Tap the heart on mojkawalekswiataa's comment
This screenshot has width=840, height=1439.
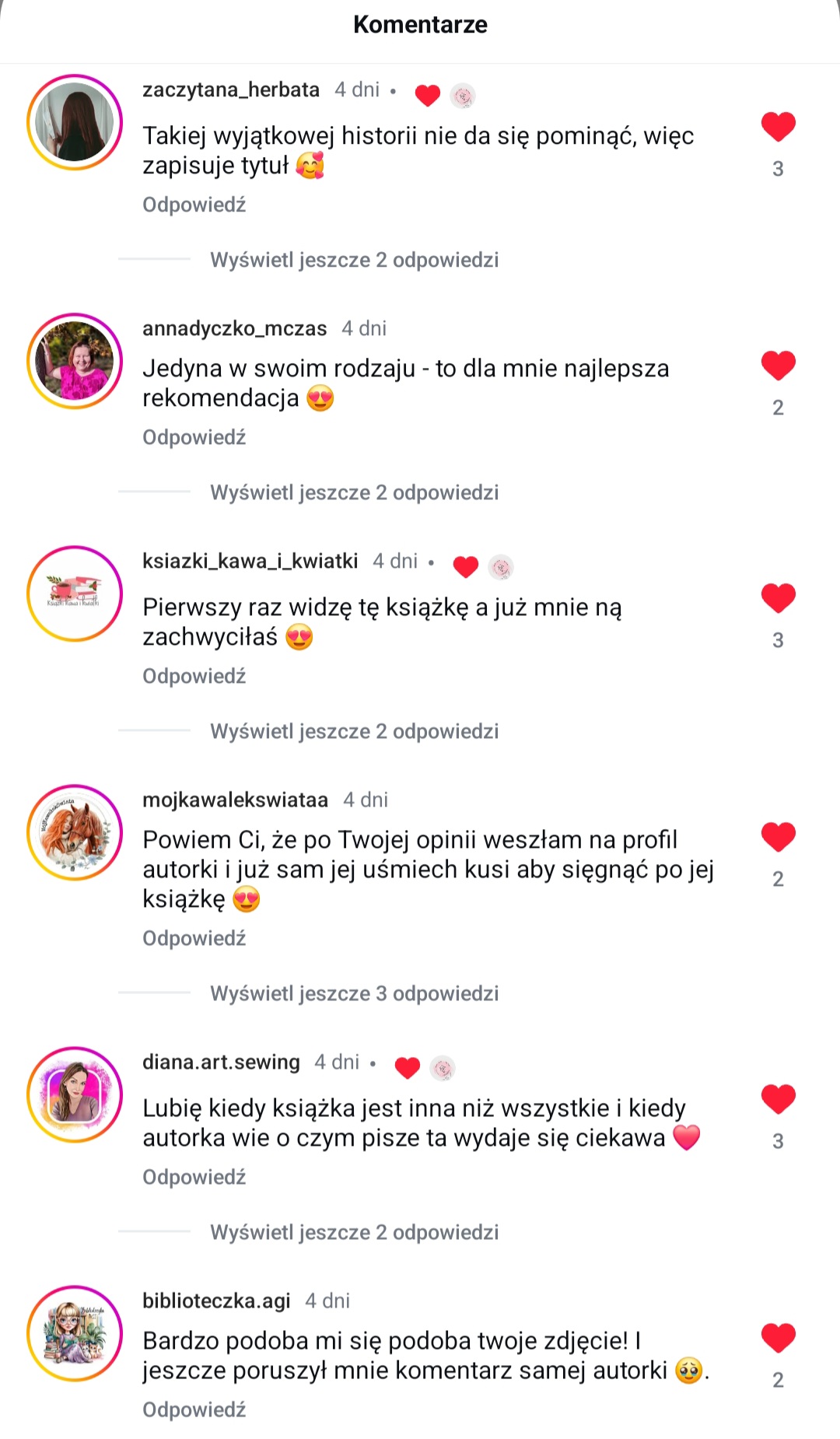(x=778, y=837)
